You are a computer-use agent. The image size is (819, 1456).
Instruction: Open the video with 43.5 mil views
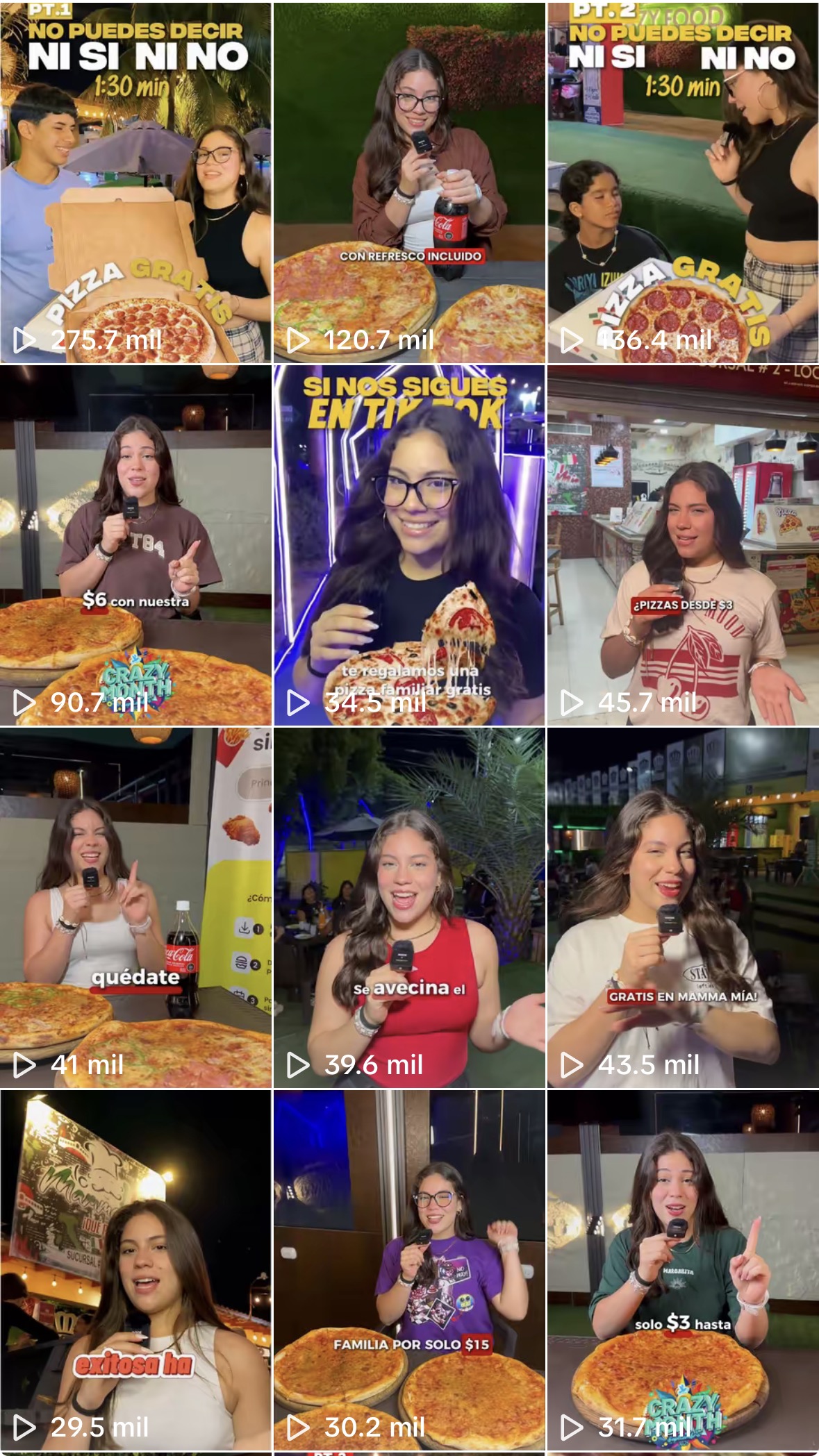(683, 907)
